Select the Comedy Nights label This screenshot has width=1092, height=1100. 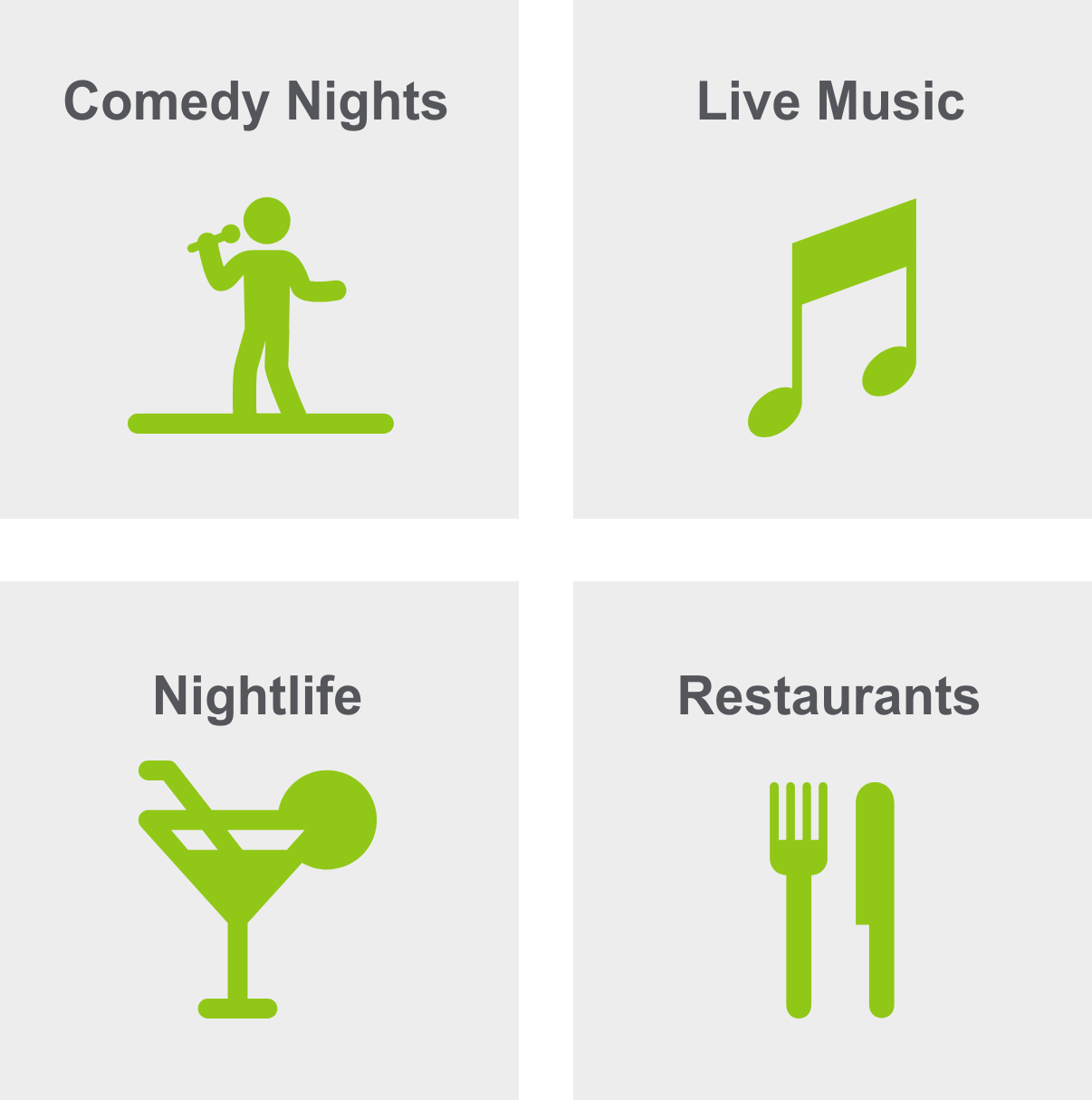point(256,101)
